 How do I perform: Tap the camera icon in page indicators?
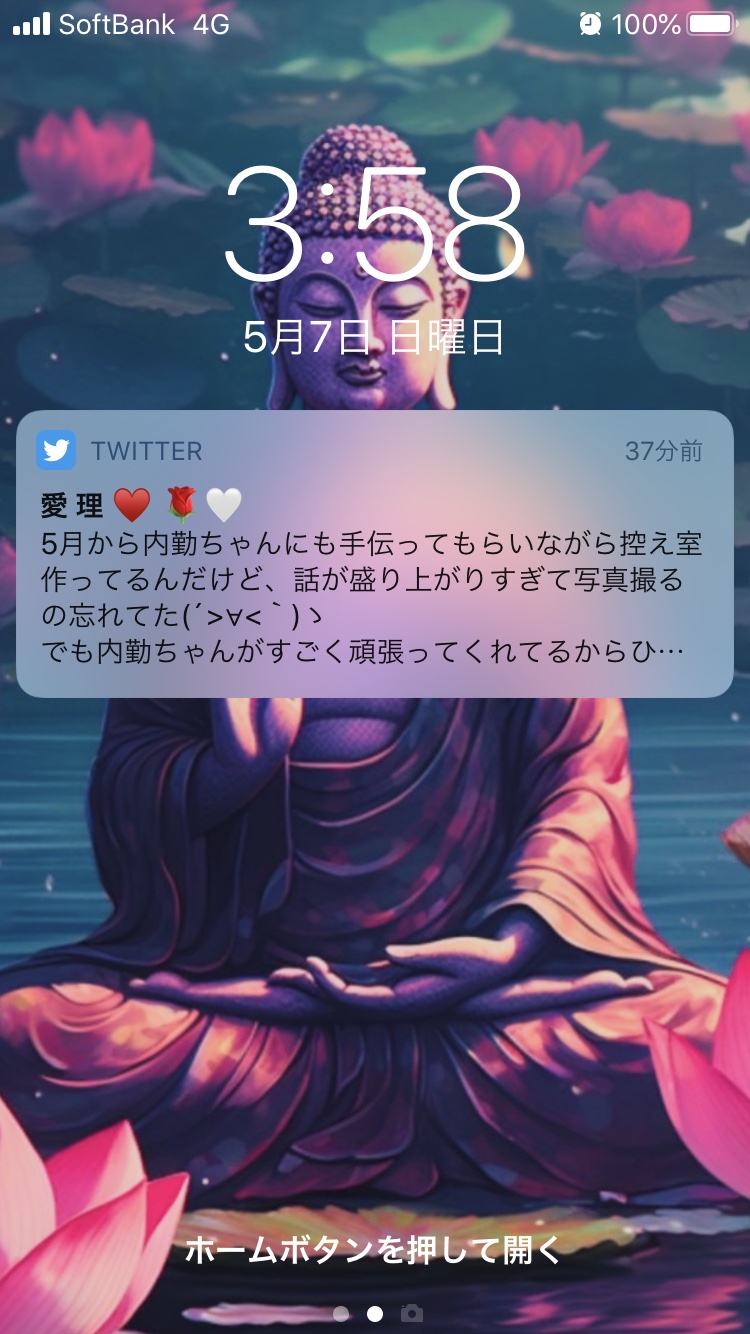point(411,1313)
